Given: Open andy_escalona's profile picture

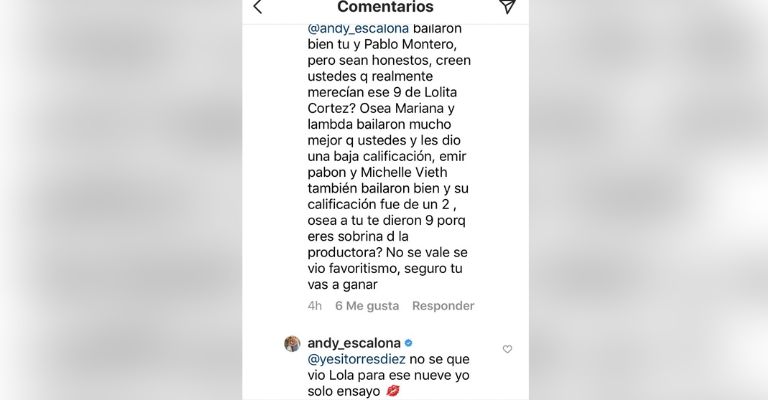Looking at the screenshot, I should (292, 343).
